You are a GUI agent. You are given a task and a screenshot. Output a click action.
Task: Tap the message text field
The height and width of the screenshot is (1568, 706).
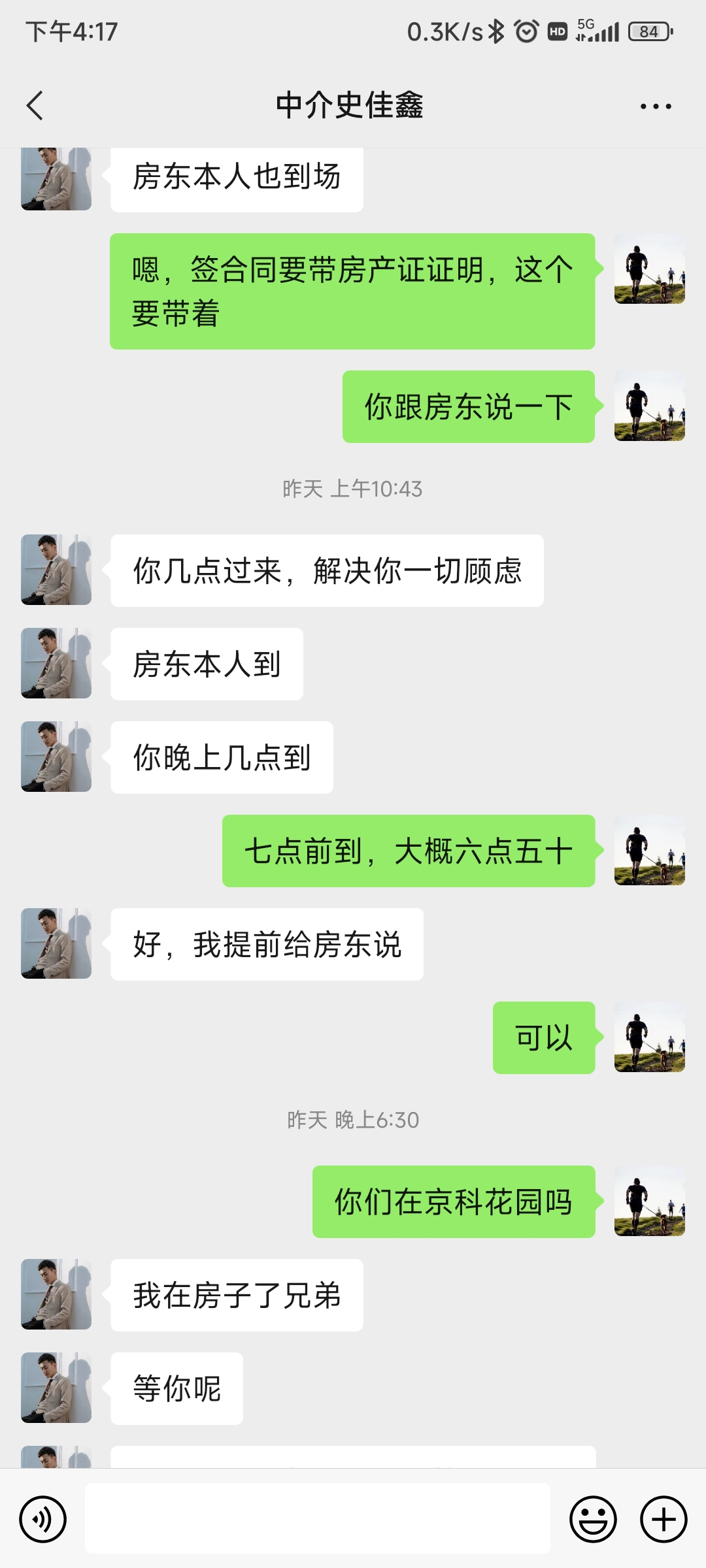317,1518
